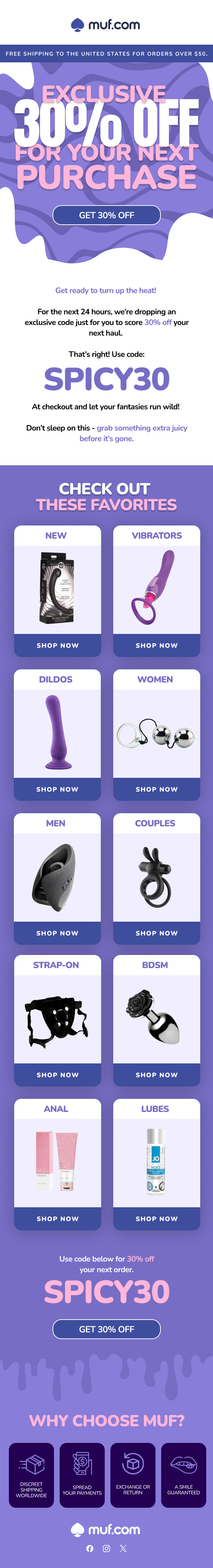Select SHOP NOW under STRAP-ON
This screenshot has height=1568, width=213.
(x=58, y=1074)
